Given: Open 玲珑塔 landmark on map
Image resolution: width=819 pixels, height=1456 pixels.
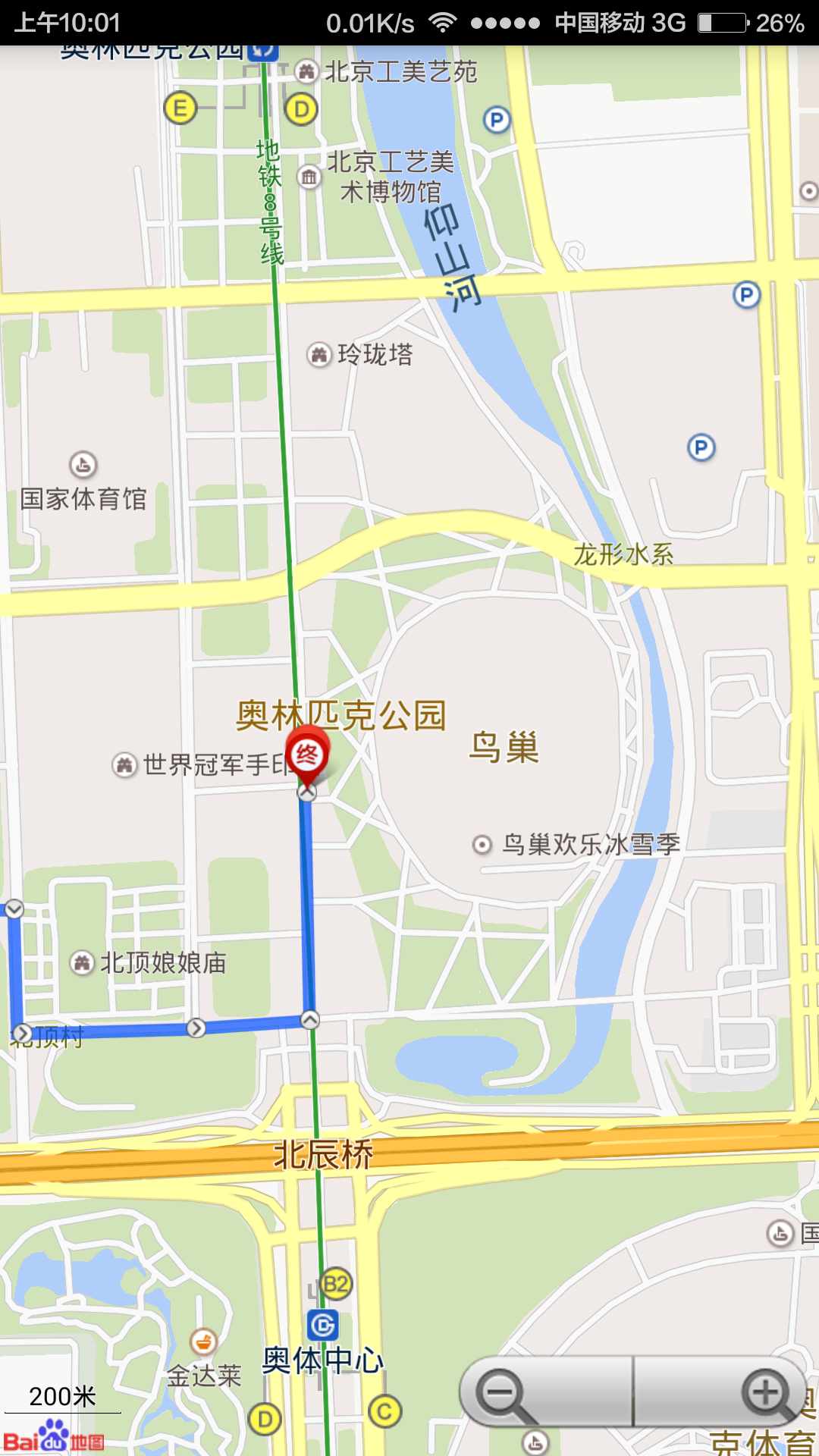Looking at the screenshot, I should pyautogui.click(x=318, y=354).
